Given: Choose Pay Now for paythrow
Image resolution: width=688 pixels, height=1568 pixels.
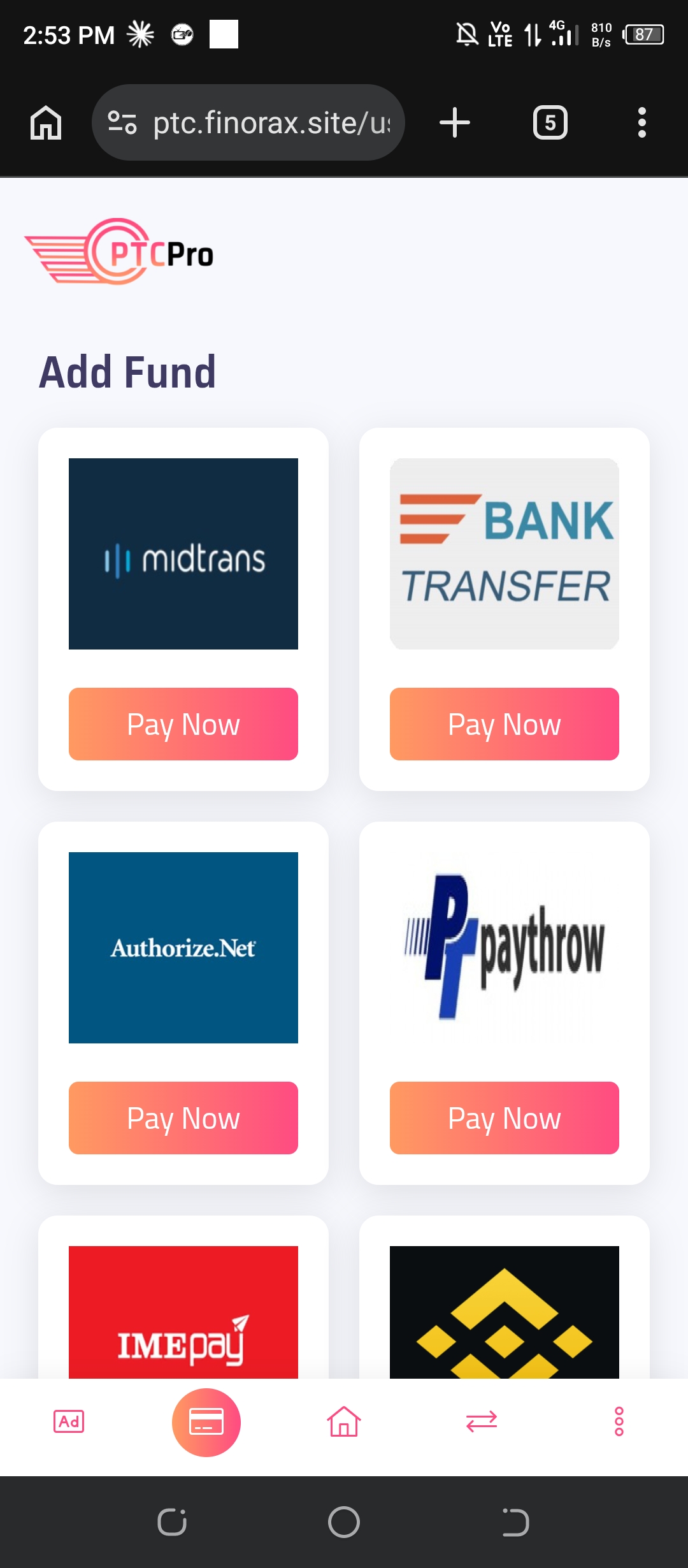Looking at the screenshot, I should point(505,1118).
